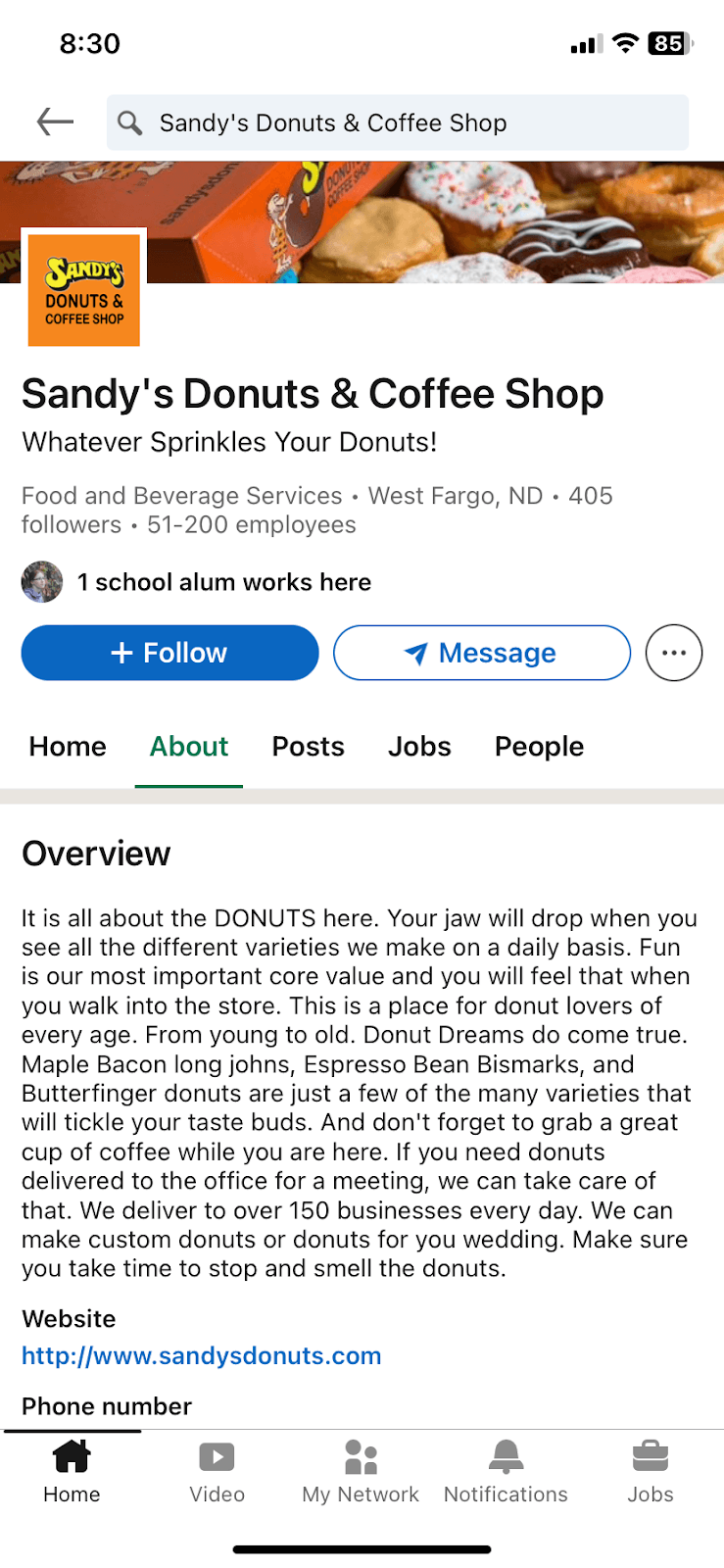Return to the Home tab of the page

click(x=67, y=747)
